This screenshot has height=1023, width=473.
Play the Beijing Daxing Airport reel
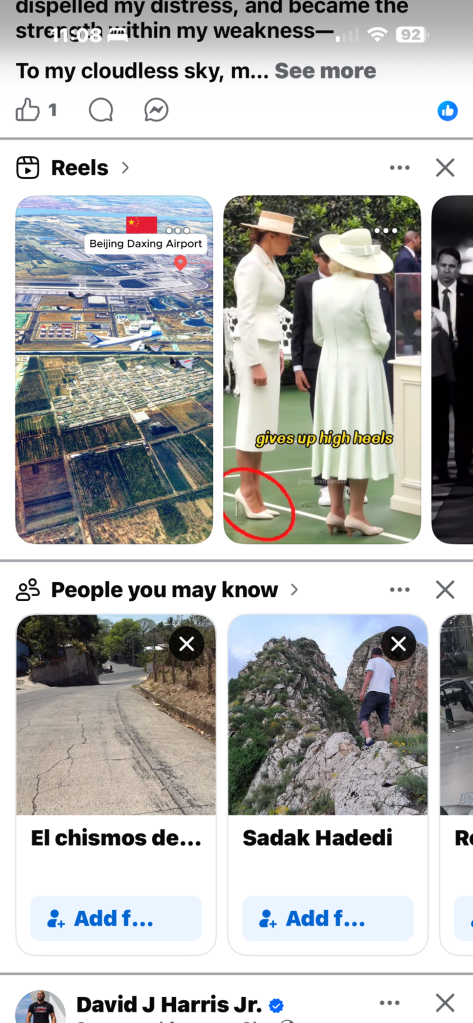[x=114, y=369]
